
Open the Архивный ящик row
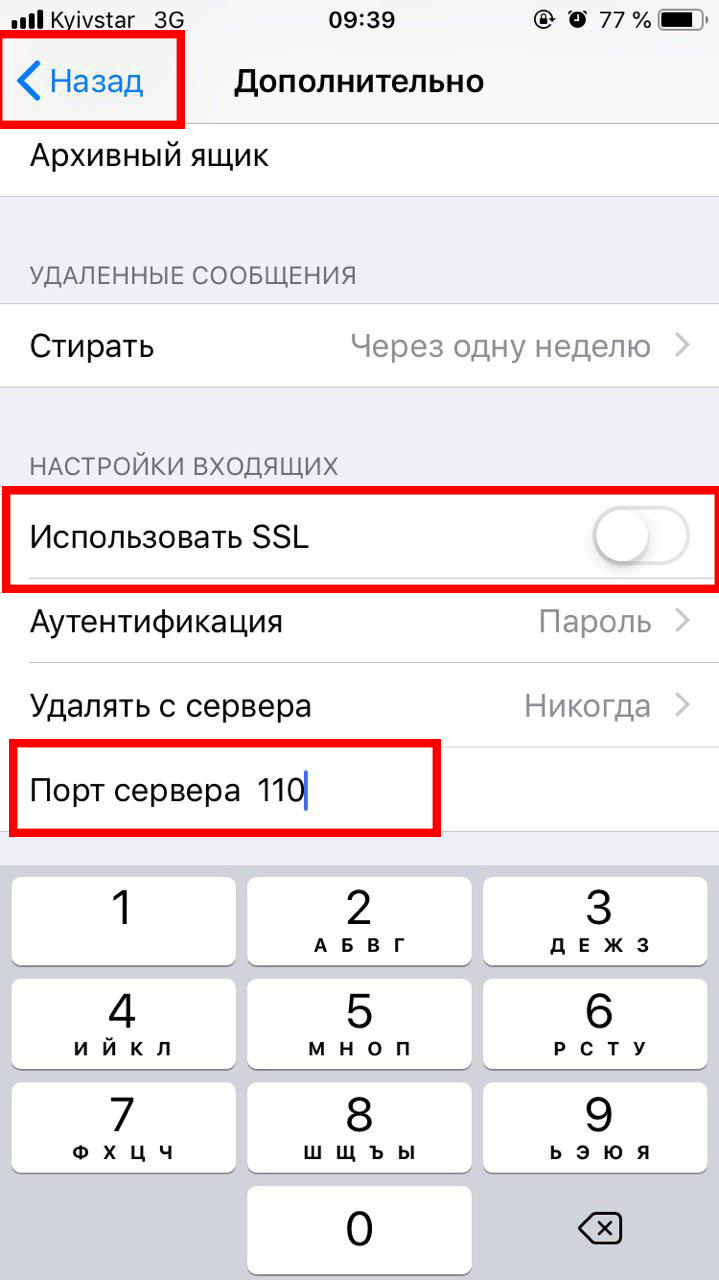[x=359, y=157]
